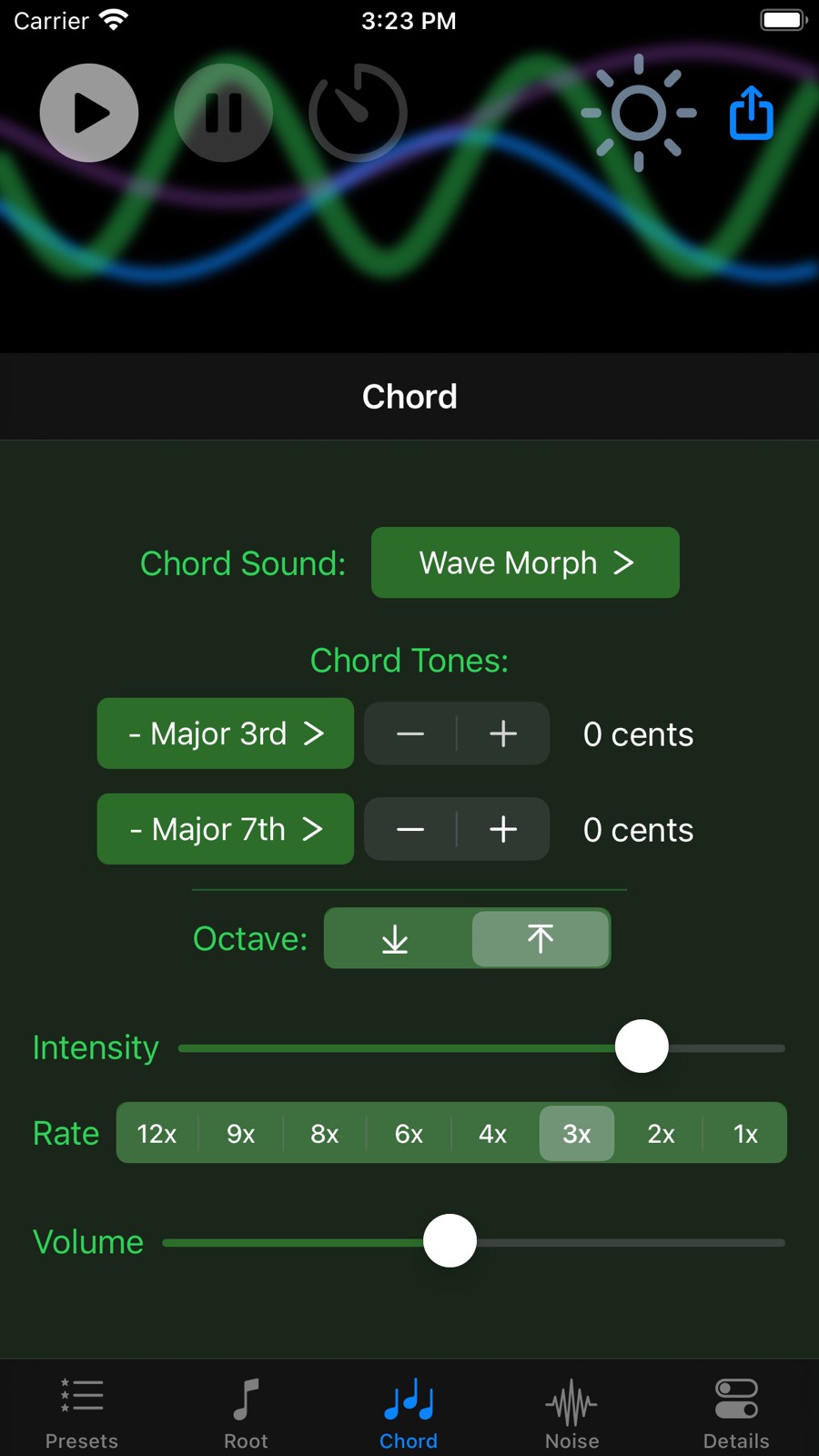The width and height of the screenshot is (819, 1456).
Task: Open the Wave Morph chord sound picker
Action: [x=525, y=562]
